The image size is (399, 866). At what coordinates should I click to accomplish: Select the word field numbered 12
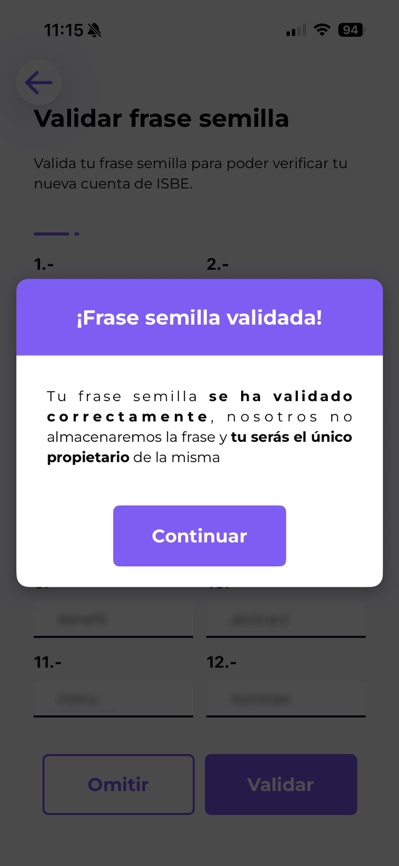pyautogui.click(x=286, y=700)
